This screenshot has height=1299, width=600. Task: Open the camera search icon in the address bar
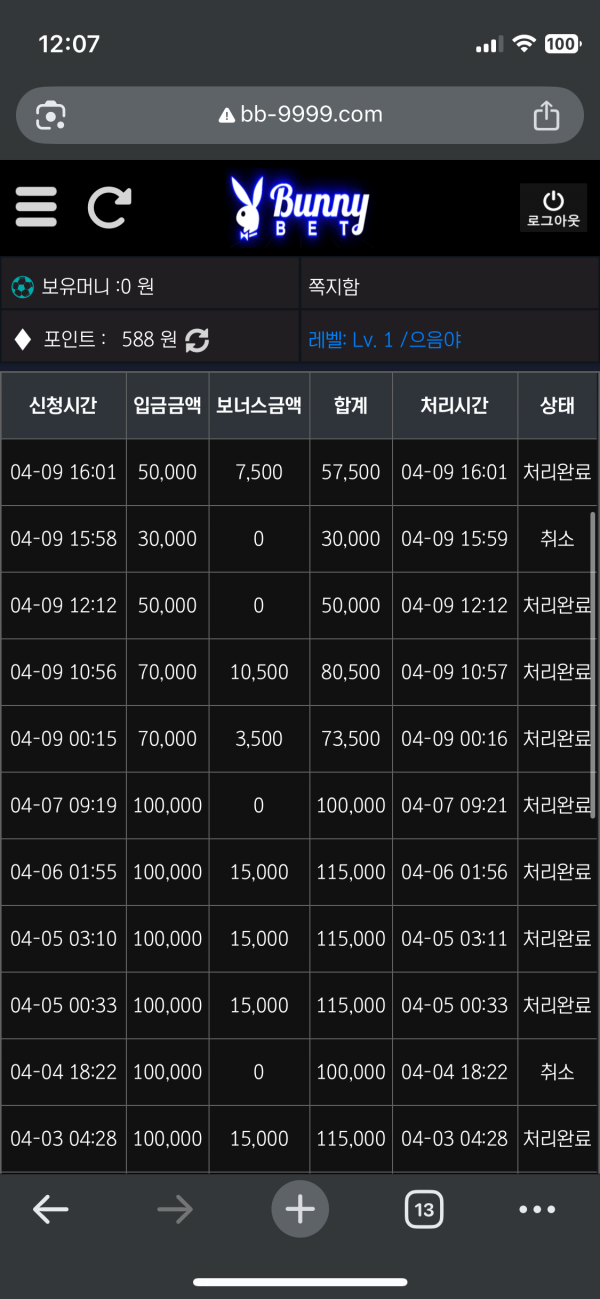50,115
